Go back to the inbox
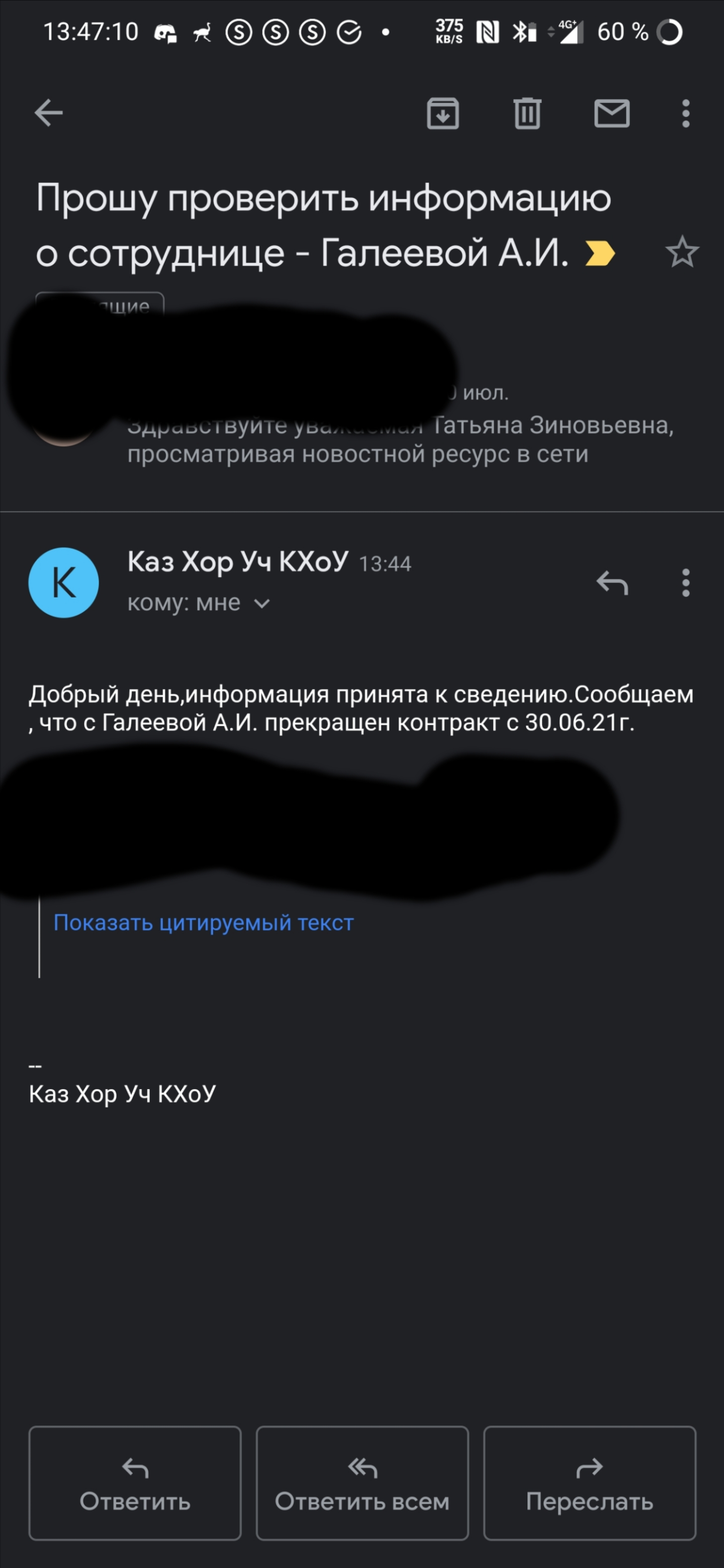724x1568 pixels. [x=49, y=113]
